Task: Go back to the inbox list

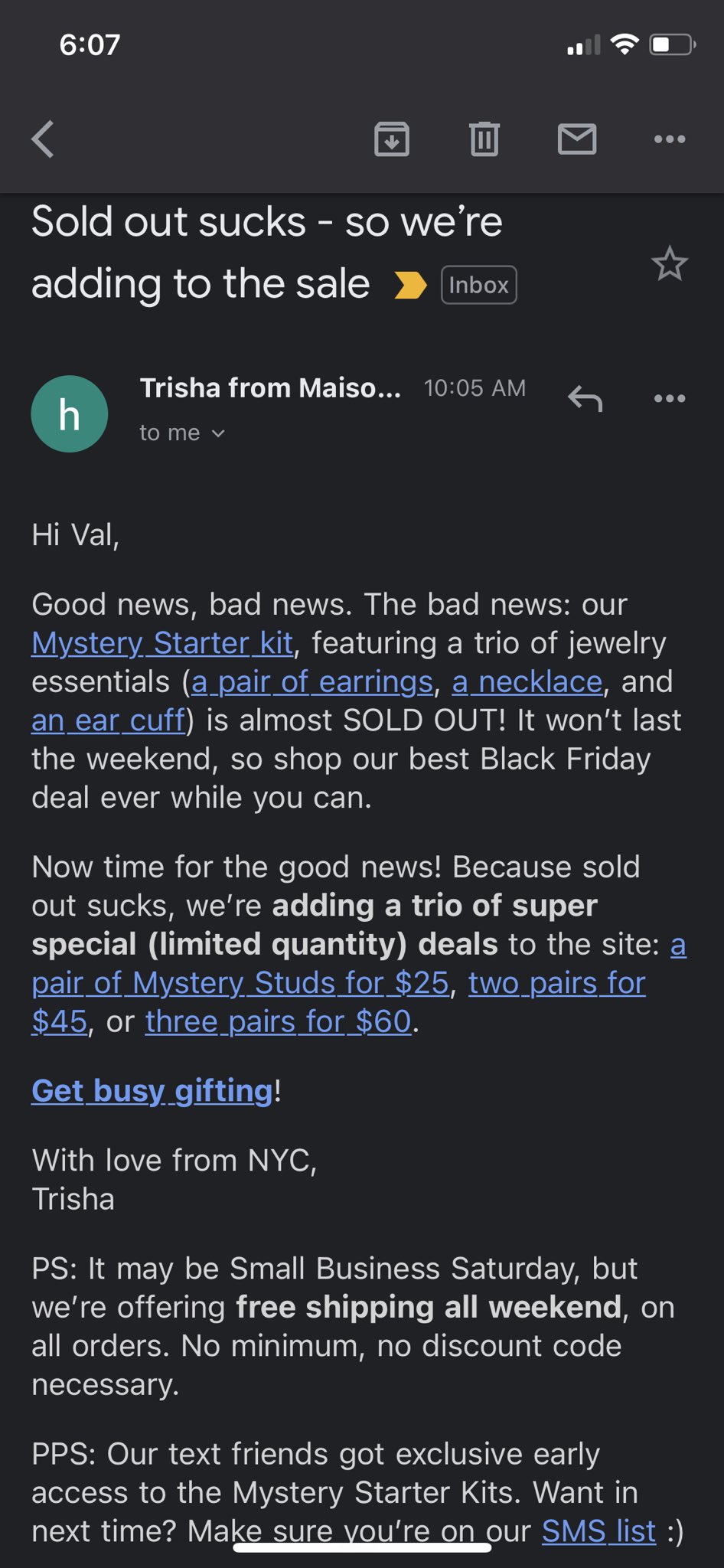Action: (43, 139)
